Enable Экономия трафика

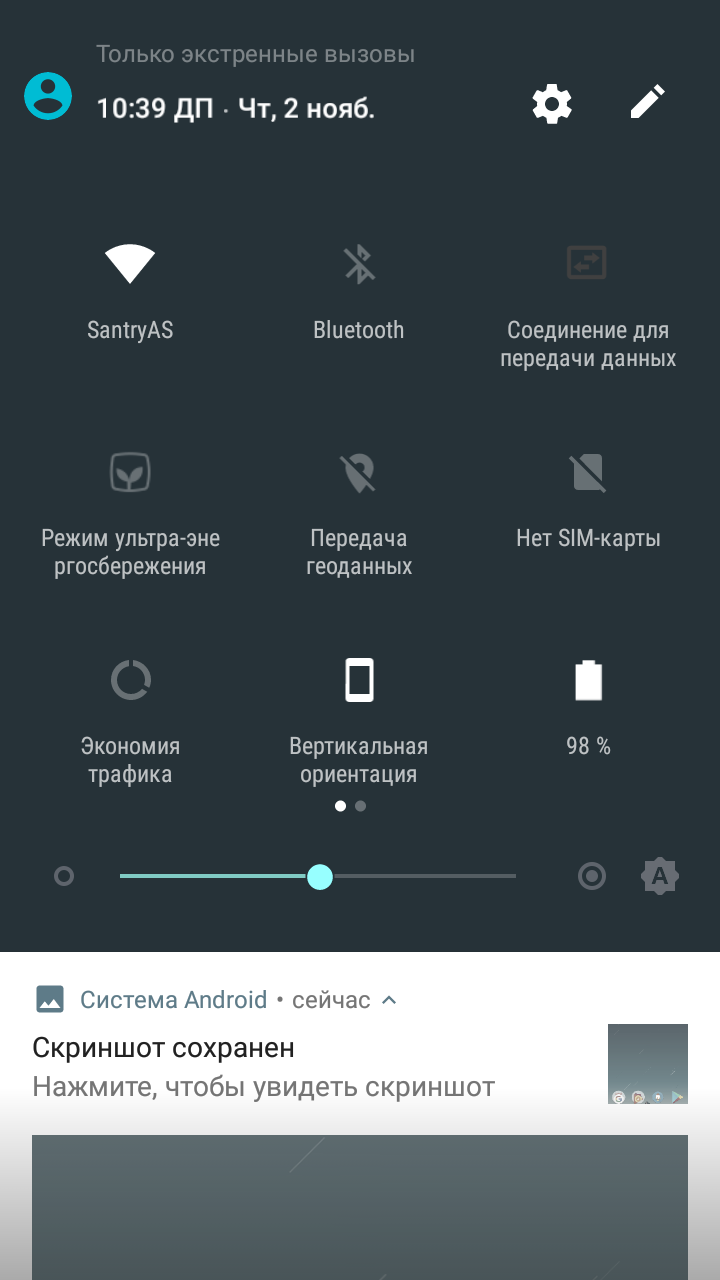tap(130, 722)
